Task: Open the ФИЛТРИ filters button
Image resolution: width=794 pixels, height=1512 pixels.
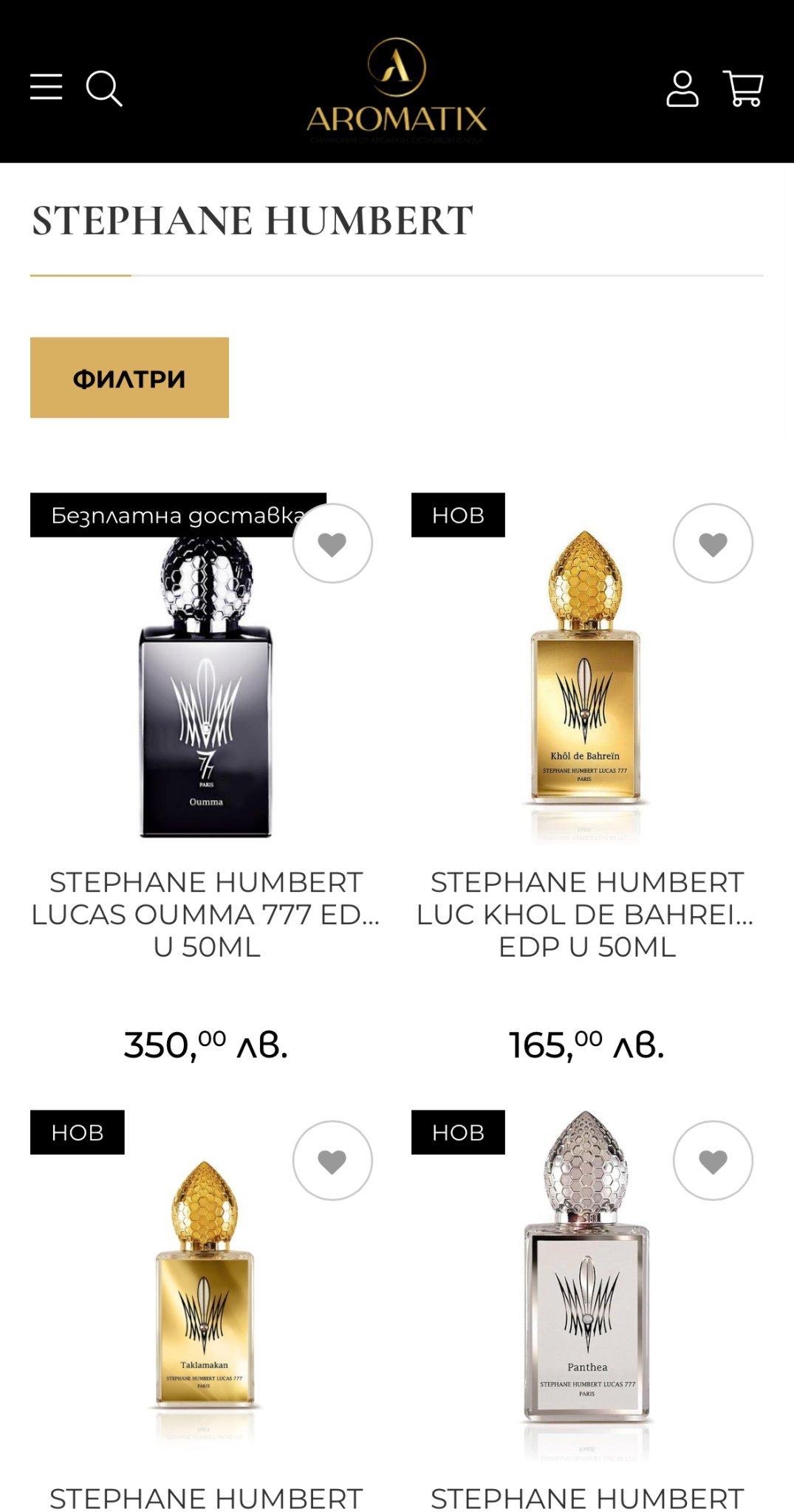Action: (x=129, y=377)
